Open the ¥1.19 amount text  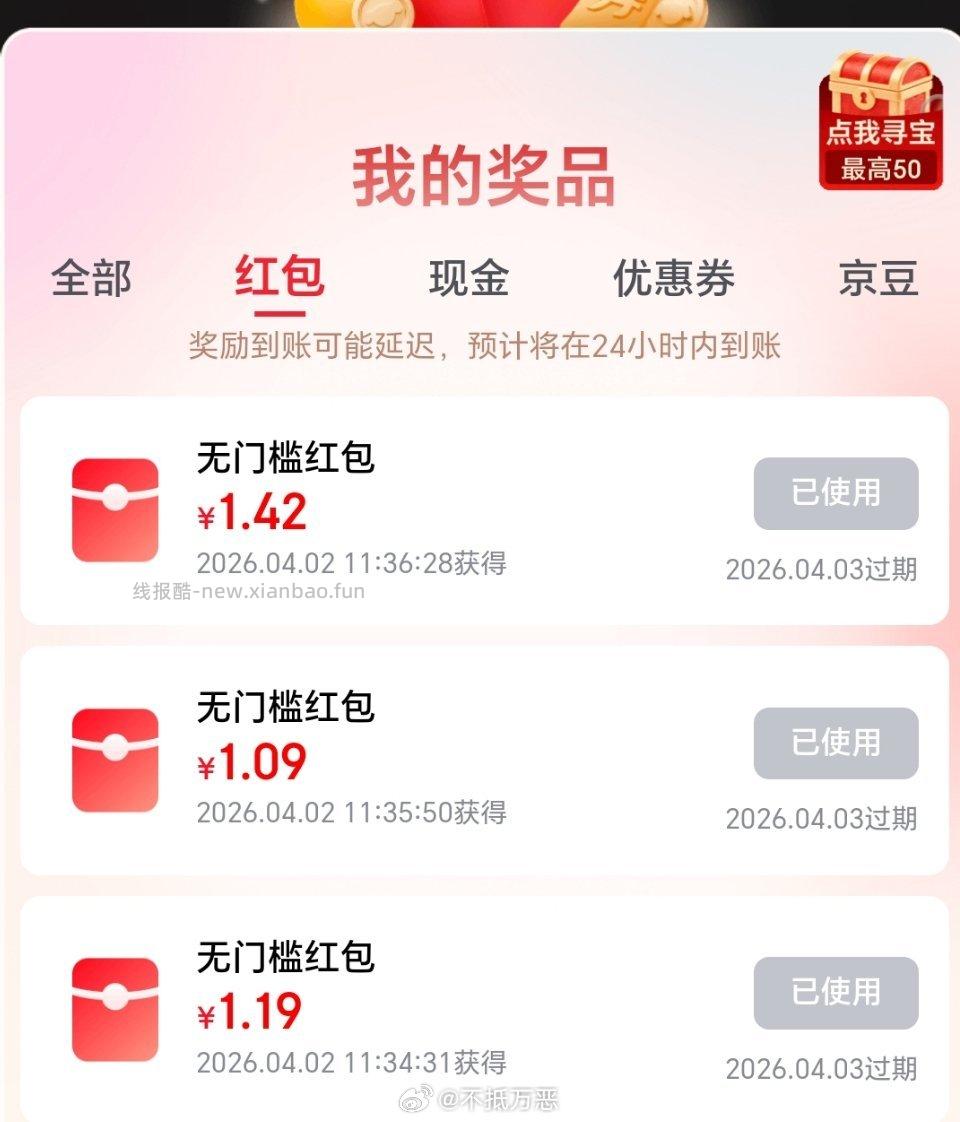click(248, 1013)
